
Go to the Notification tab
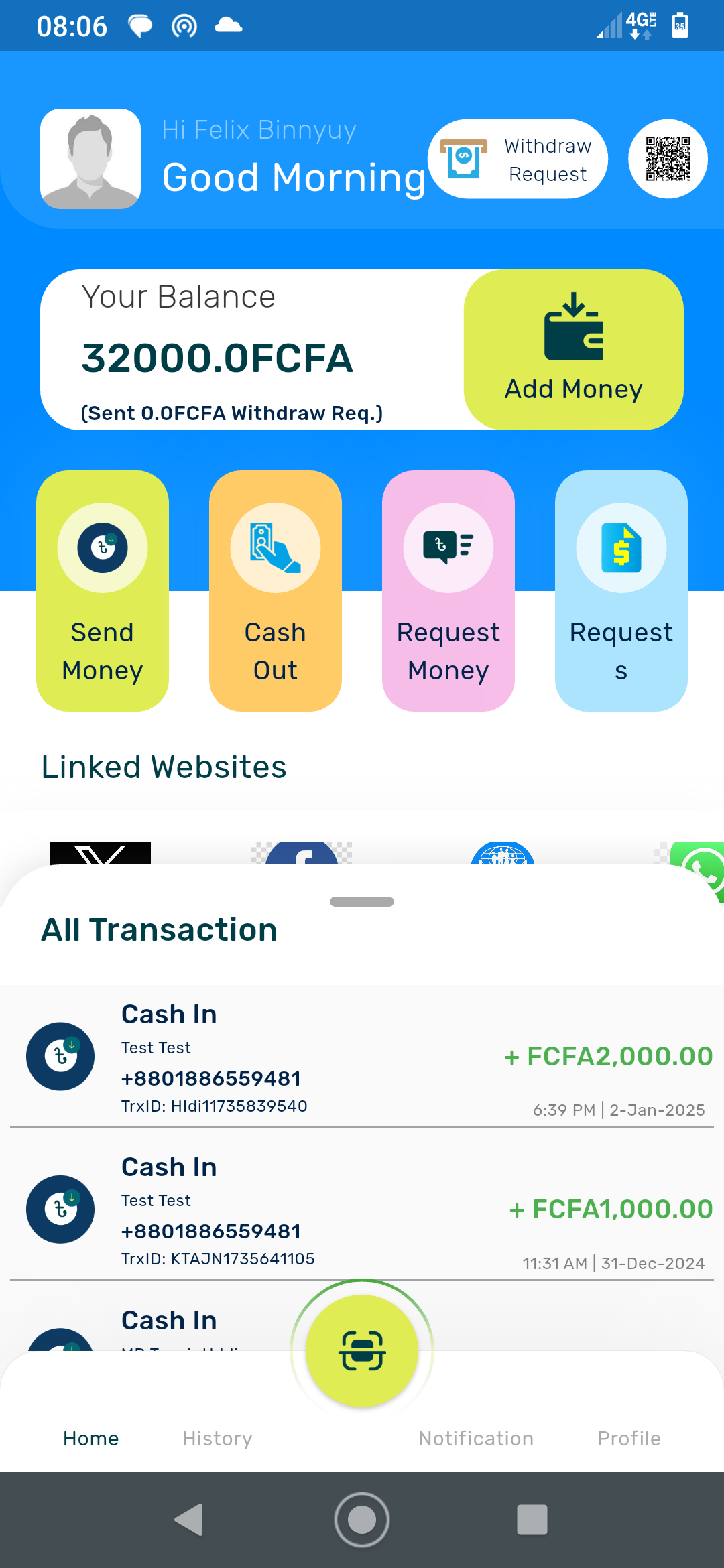(x=476, y=1438)
